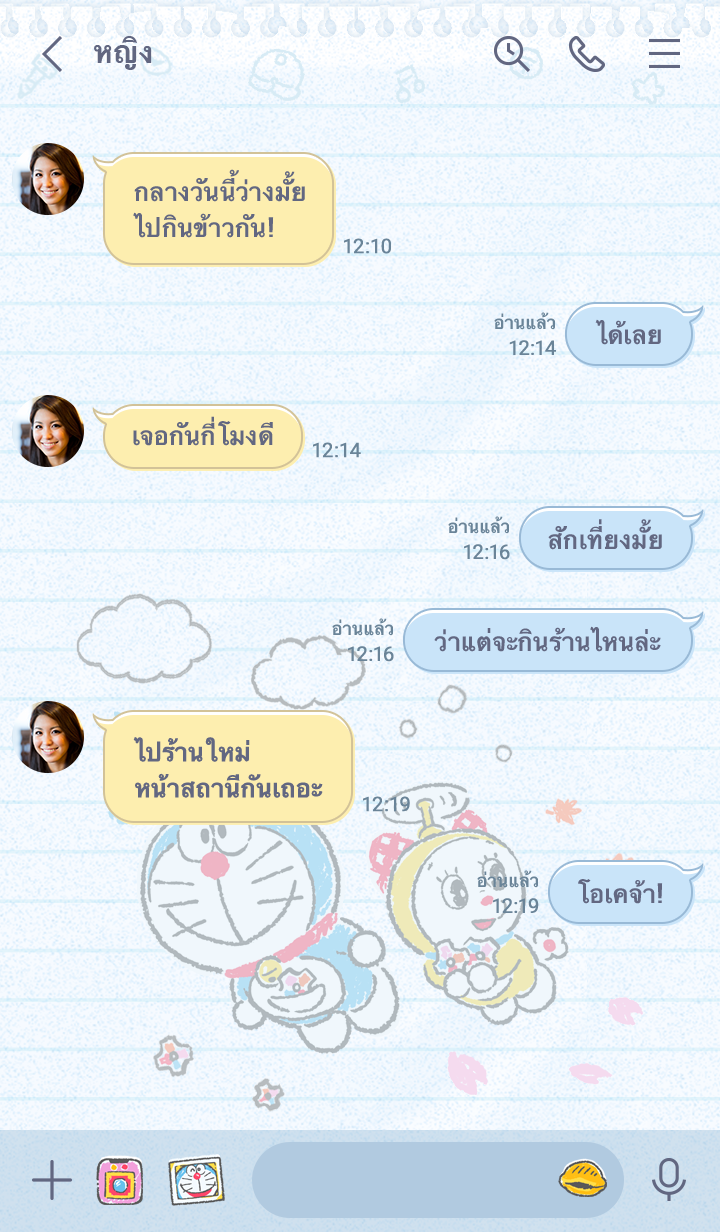Start a voice call with หญิง

click(x=587, y=54)
